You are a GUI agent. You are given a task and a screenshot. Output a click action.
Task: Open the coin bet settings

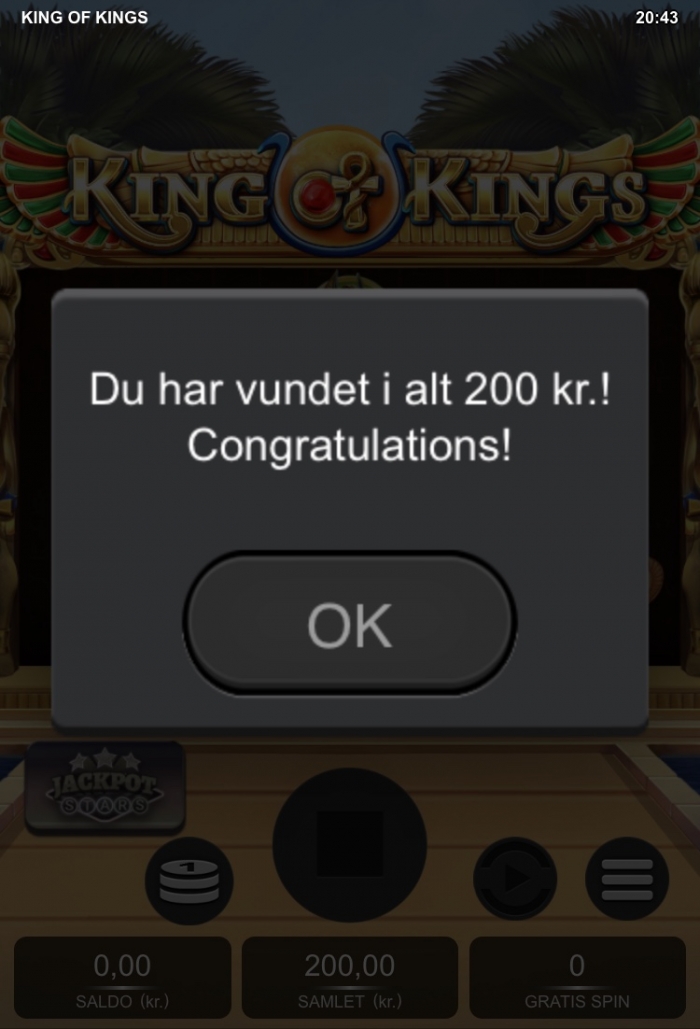[189, 880]
